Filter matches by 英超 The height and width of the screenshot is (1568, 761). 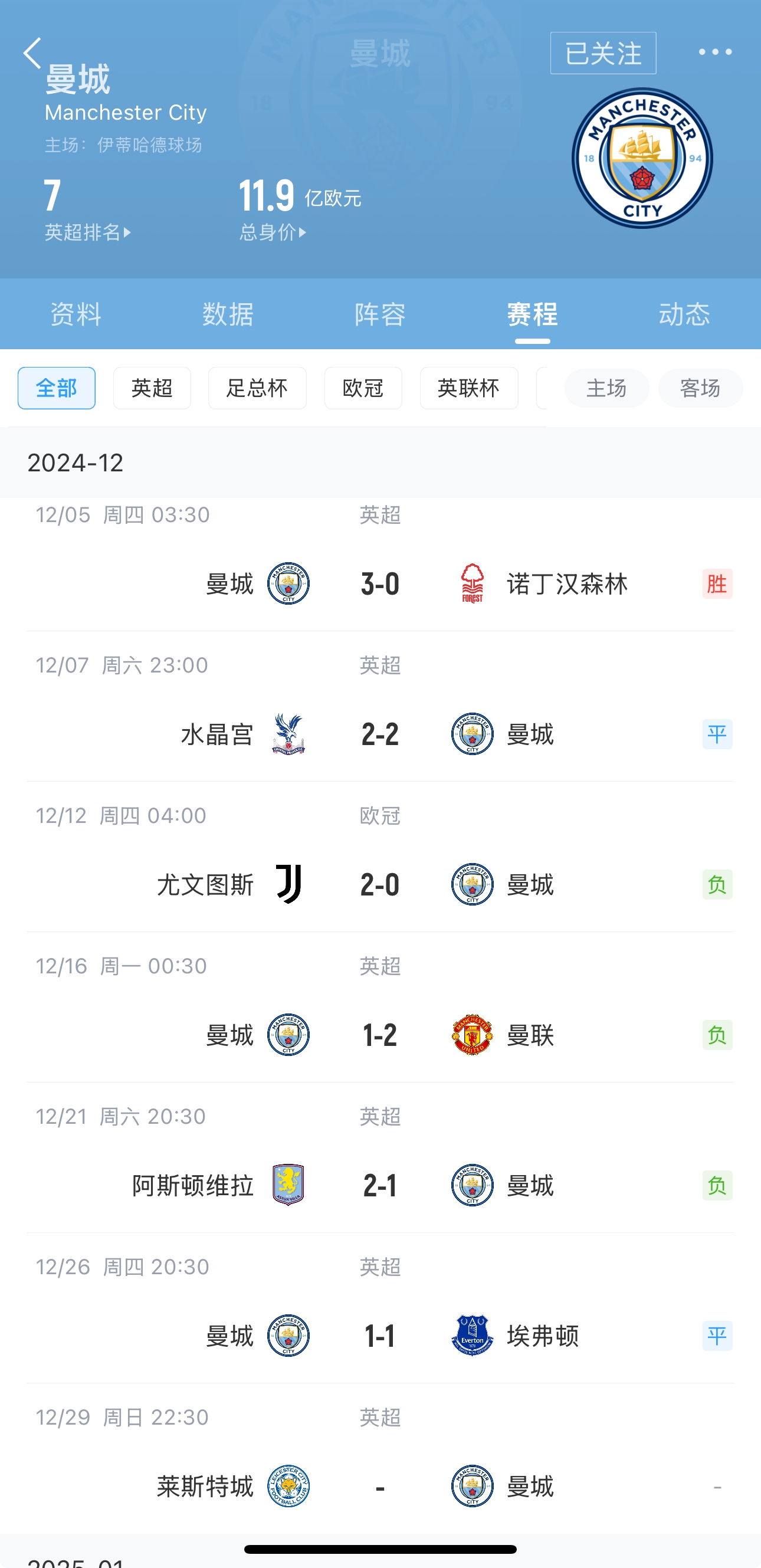click(152, 388)
